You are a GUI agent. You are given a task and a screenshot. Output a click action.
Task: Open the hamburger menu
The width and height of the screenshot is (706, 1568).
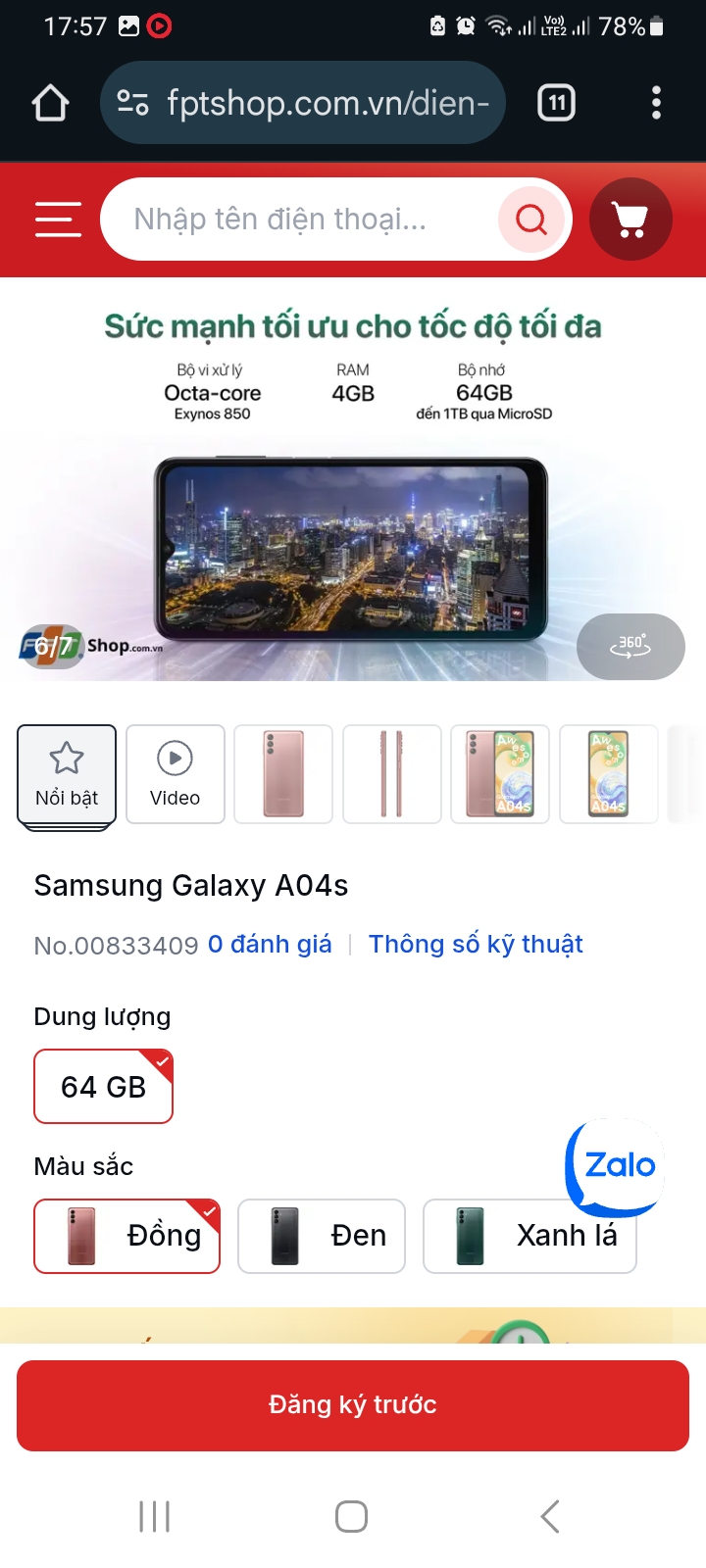coord(57,220)
